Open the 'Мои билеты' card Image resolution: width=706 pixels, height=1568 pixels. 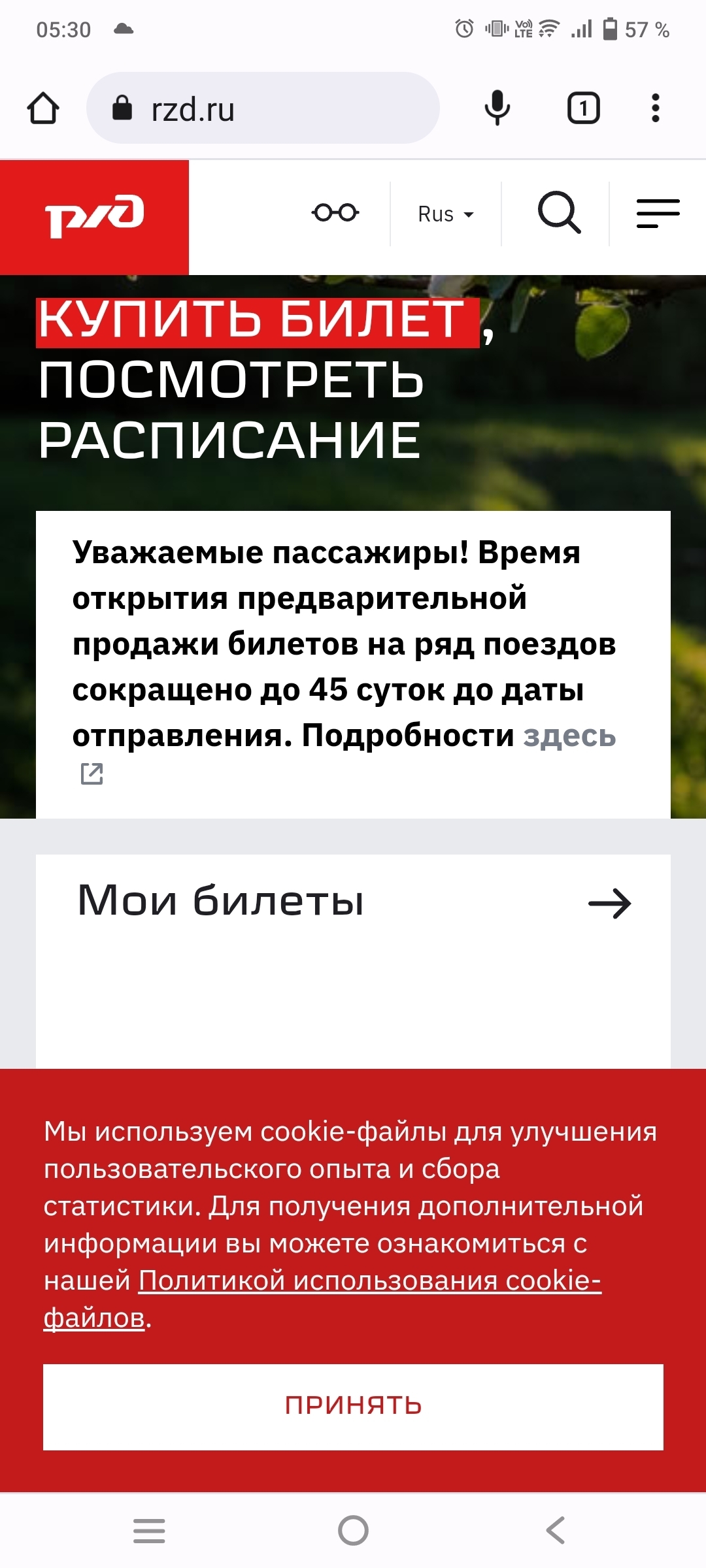click(353, 903)
